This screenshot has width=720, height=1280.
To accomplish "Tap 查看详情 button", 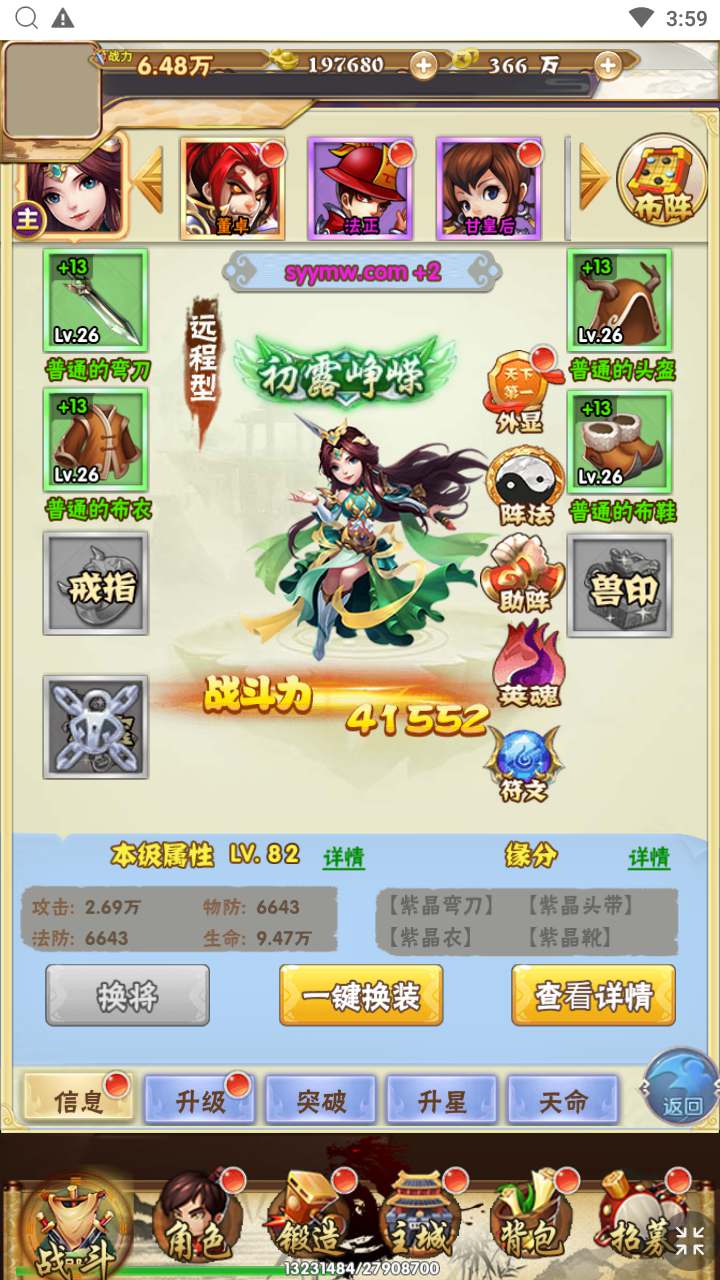I will [593, 995].
